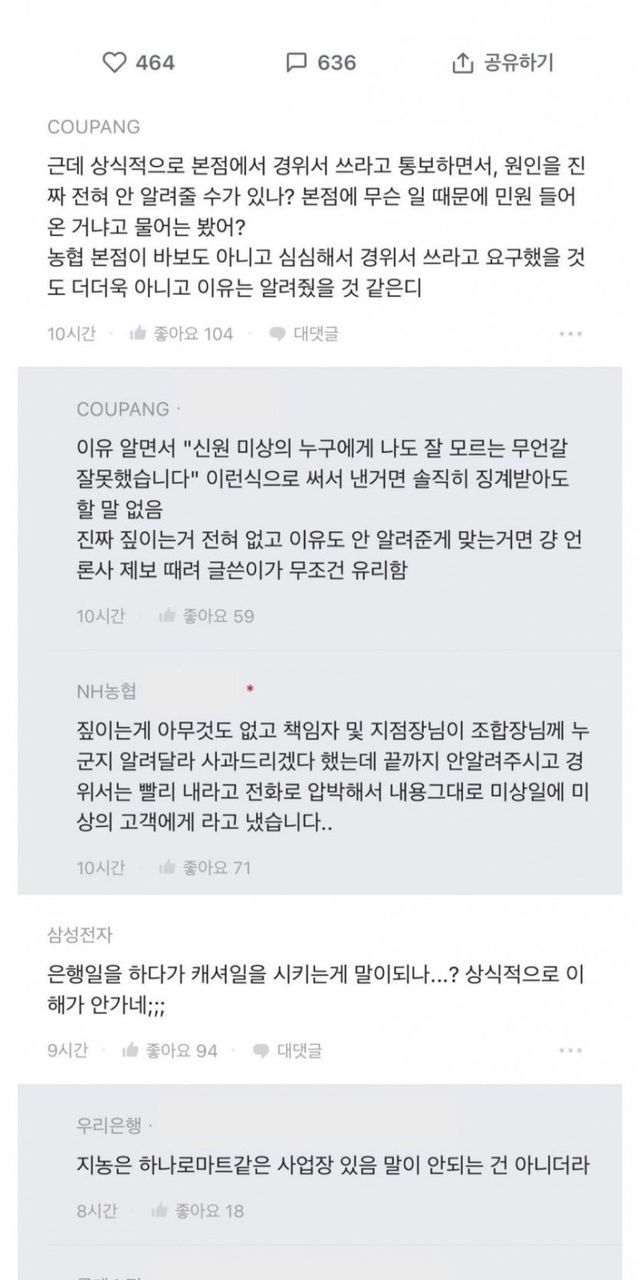Open more options on the COUPANG comment
The width and height of the screenshot is (640, 1280).
570,334
